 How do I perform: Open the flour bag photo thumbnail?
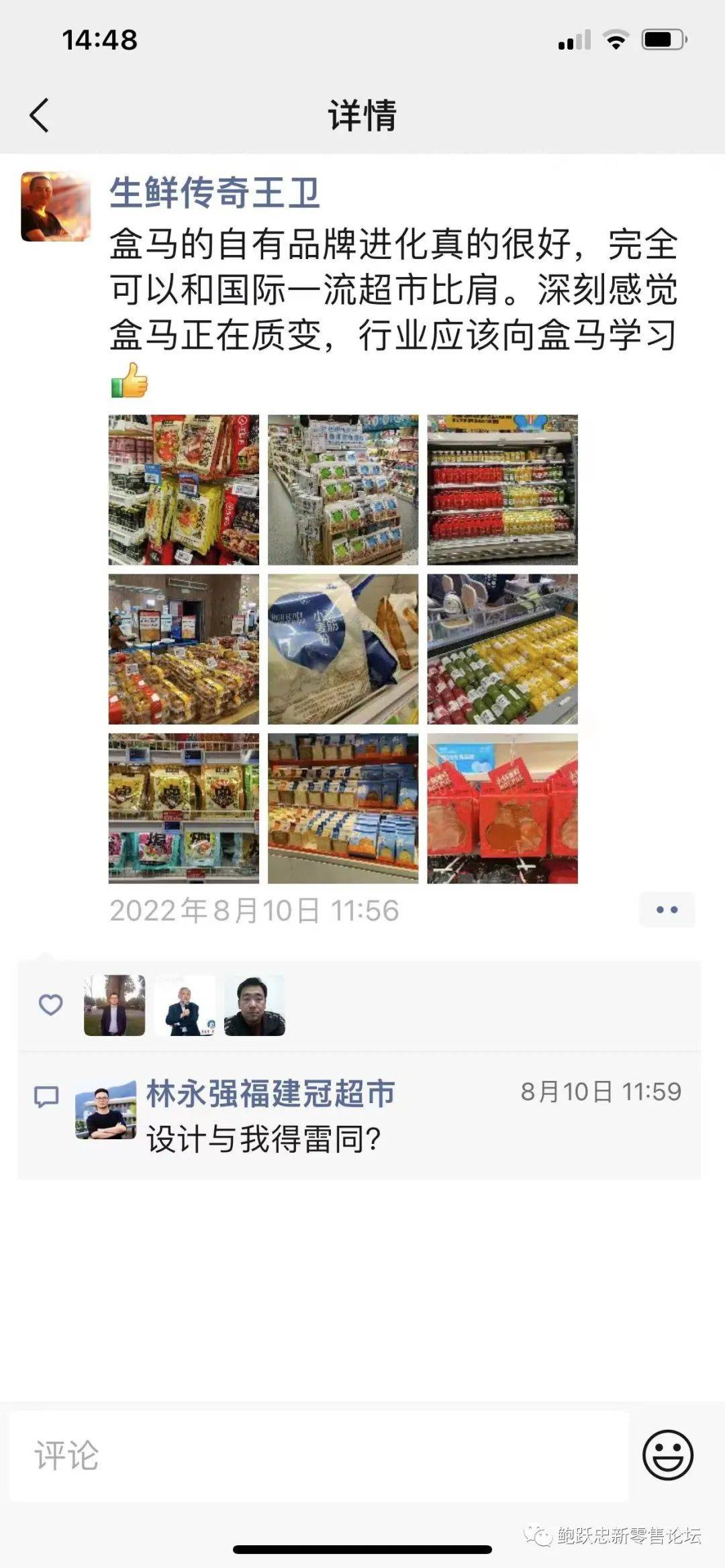343,649
